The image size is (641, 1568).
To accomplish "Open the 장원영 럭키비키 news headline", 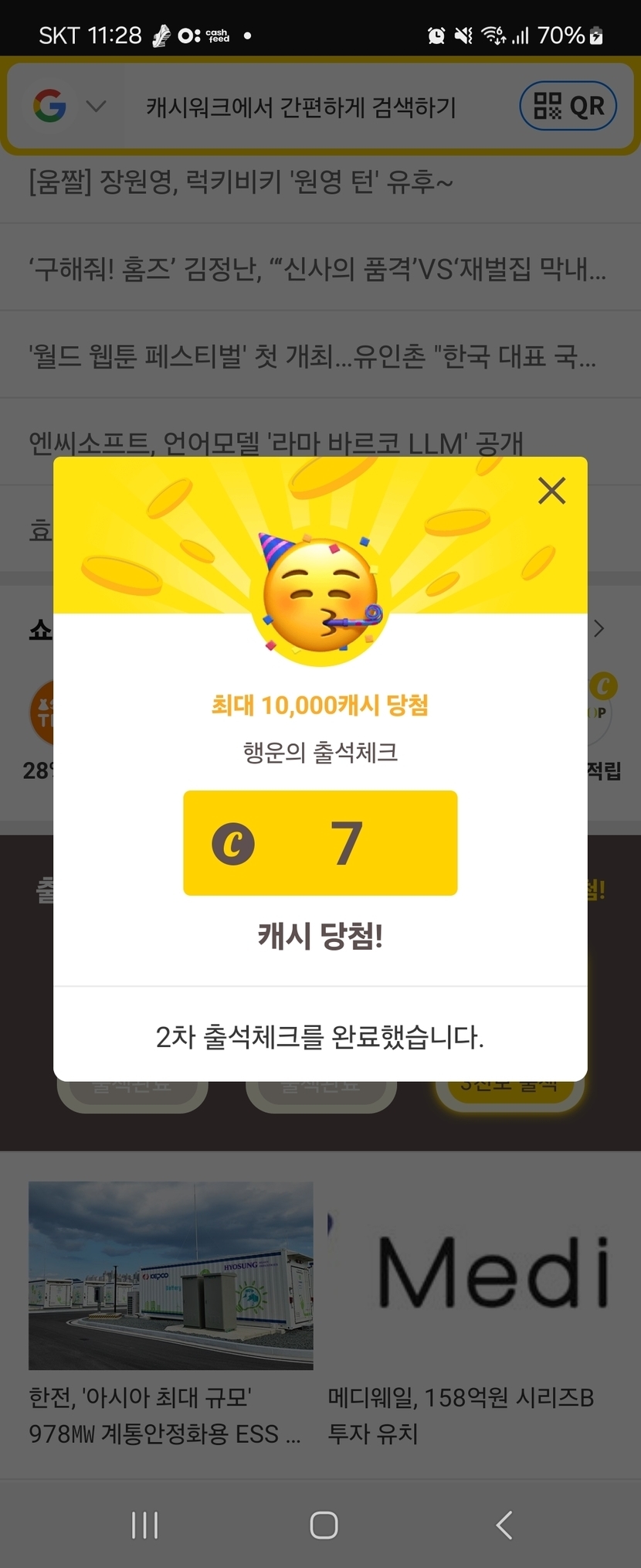I will point(240,183).
